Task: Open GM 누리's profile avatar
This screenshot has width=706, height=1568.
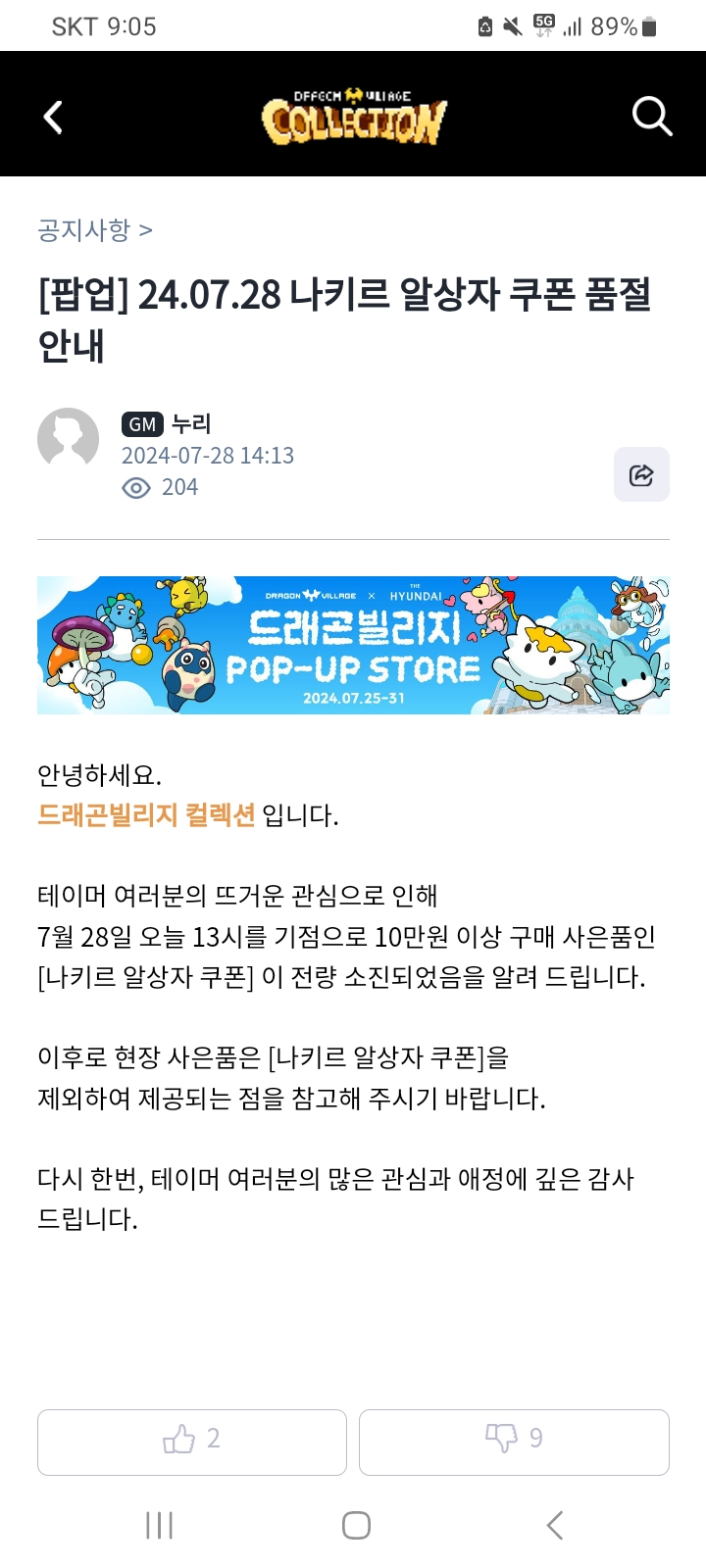Action: (68, 438)
